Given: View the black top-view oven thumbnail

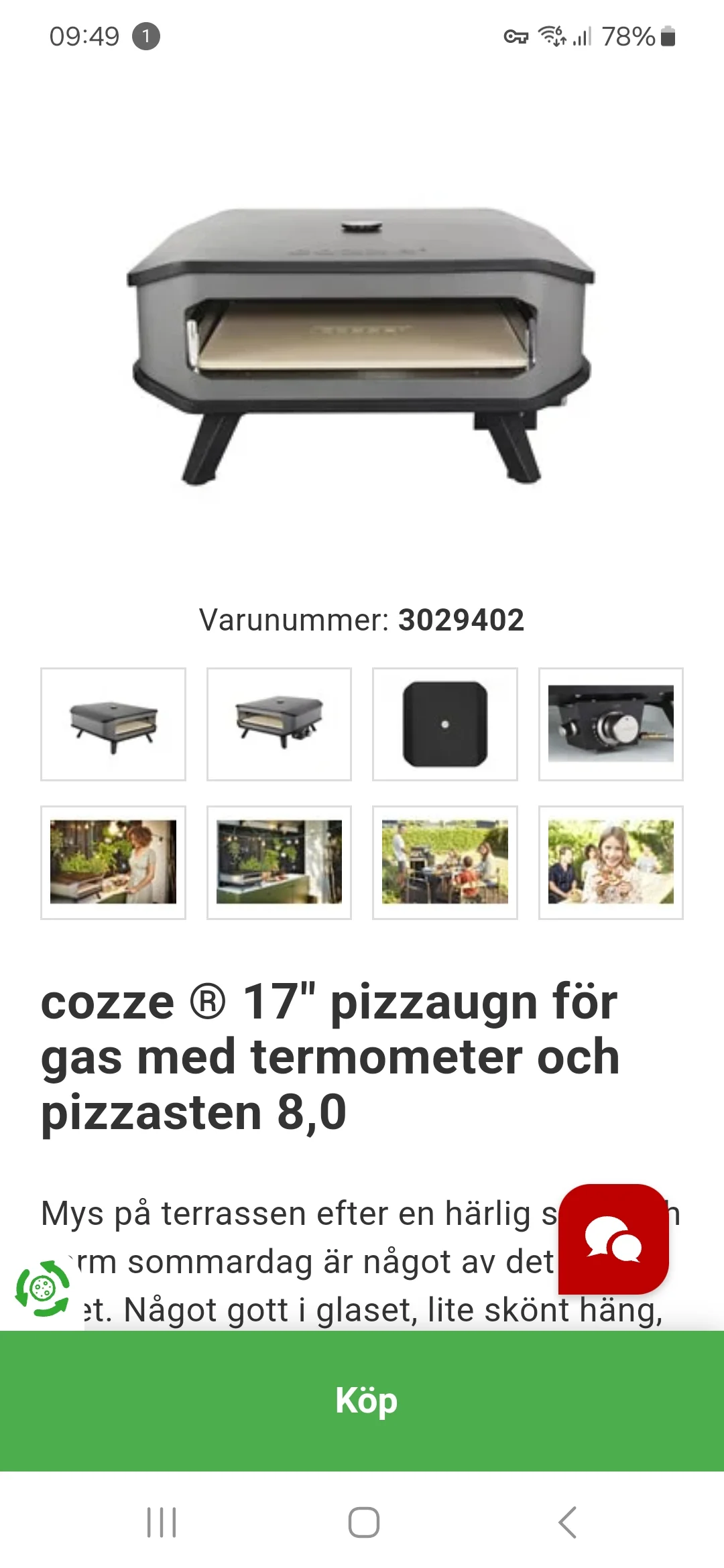Looking at the screenshot, I should click(x=445, y=724).
